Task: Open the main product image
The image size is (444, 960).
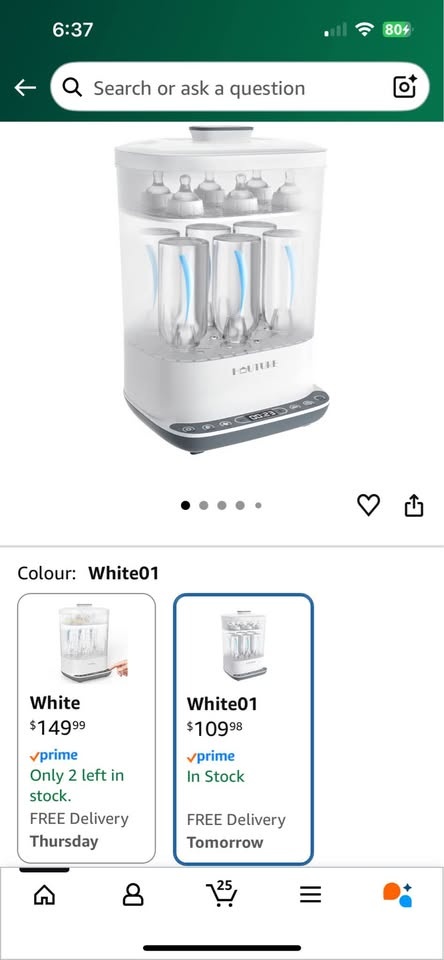Action: [222, 290]
